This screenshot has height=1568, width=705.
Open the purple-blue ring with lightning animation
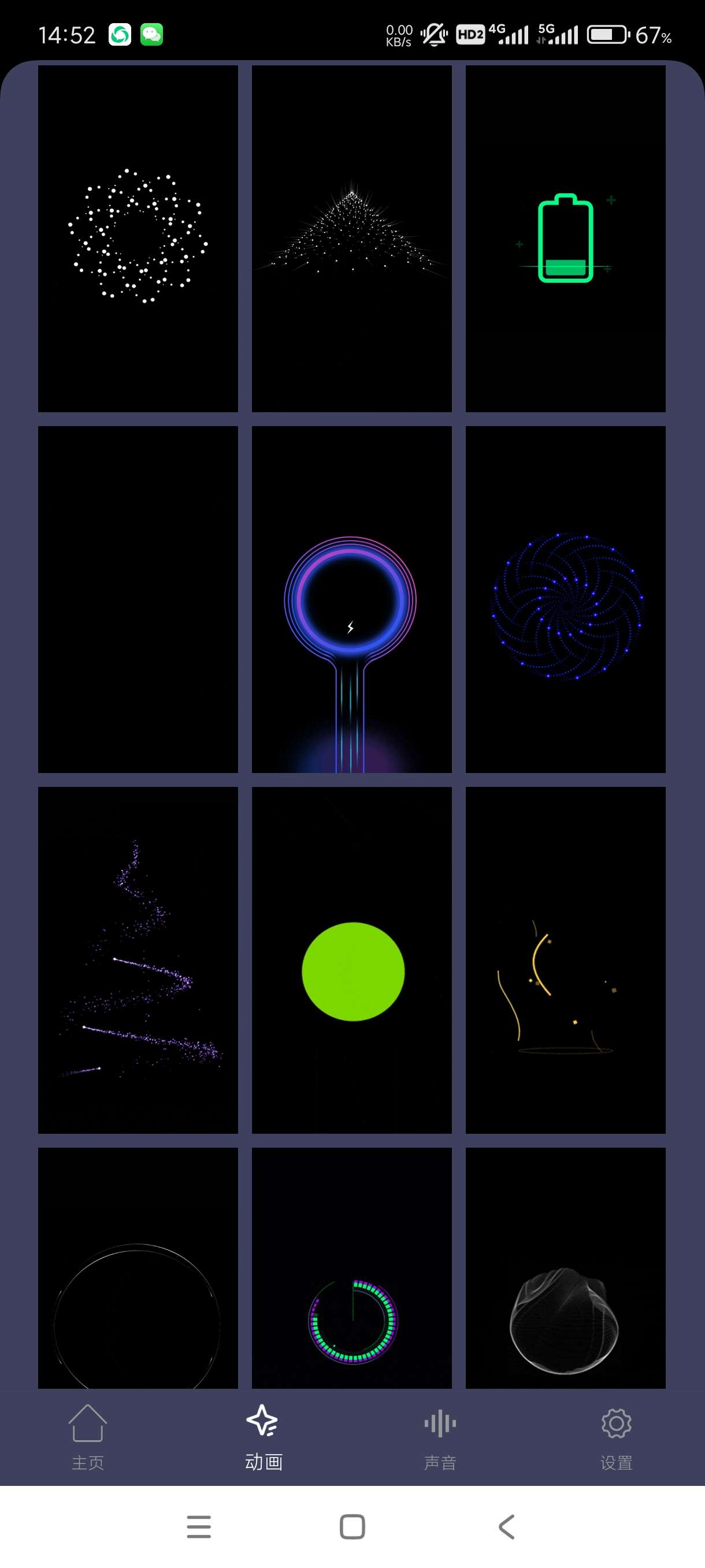pos(351,600)
